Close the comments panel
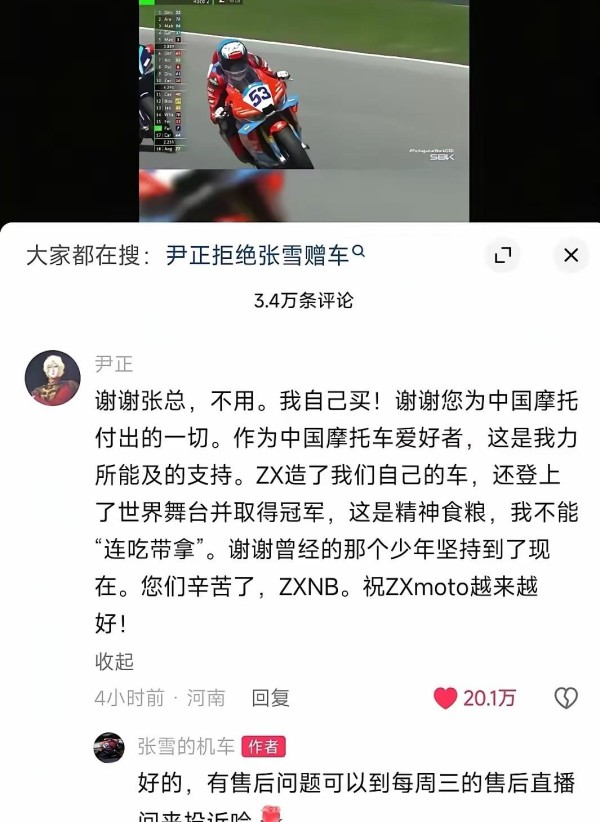 pyautogui.click(x=570, y=256)
